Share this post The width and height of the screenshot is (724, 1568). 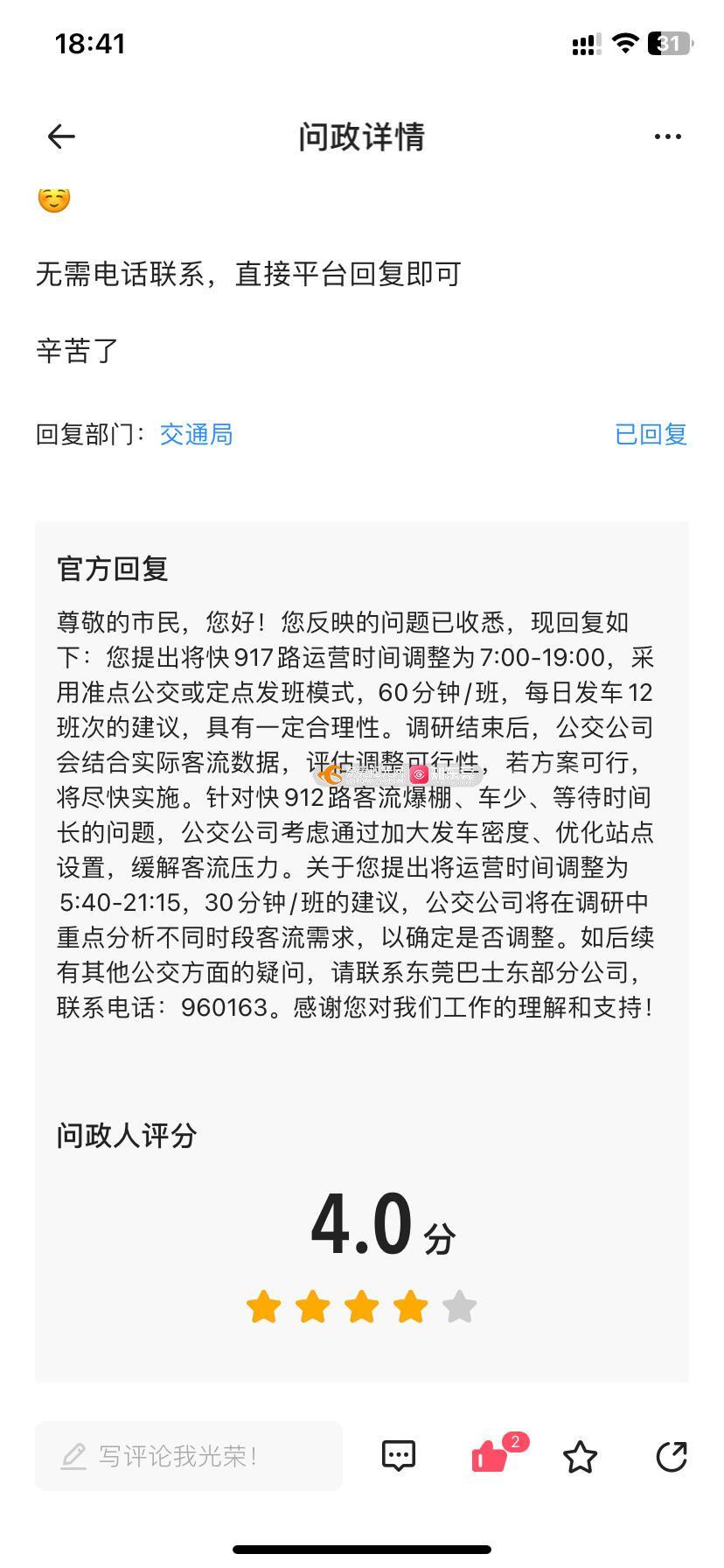[671, 1456]
